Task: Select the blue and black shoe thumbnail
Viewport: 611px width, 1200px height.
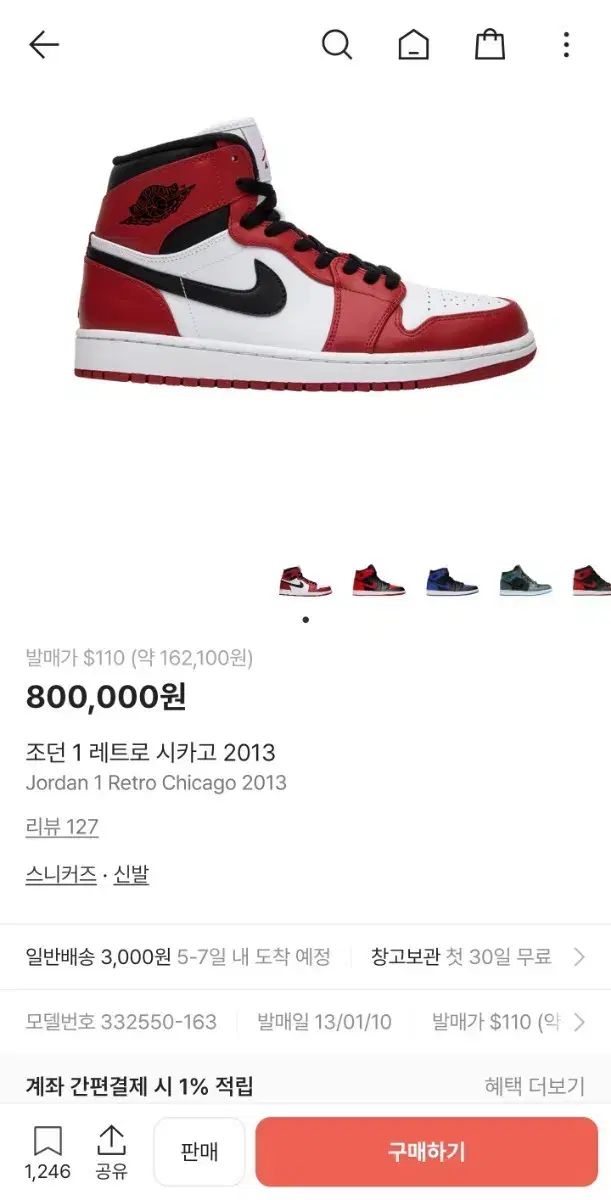Action: tap(452, 581)
